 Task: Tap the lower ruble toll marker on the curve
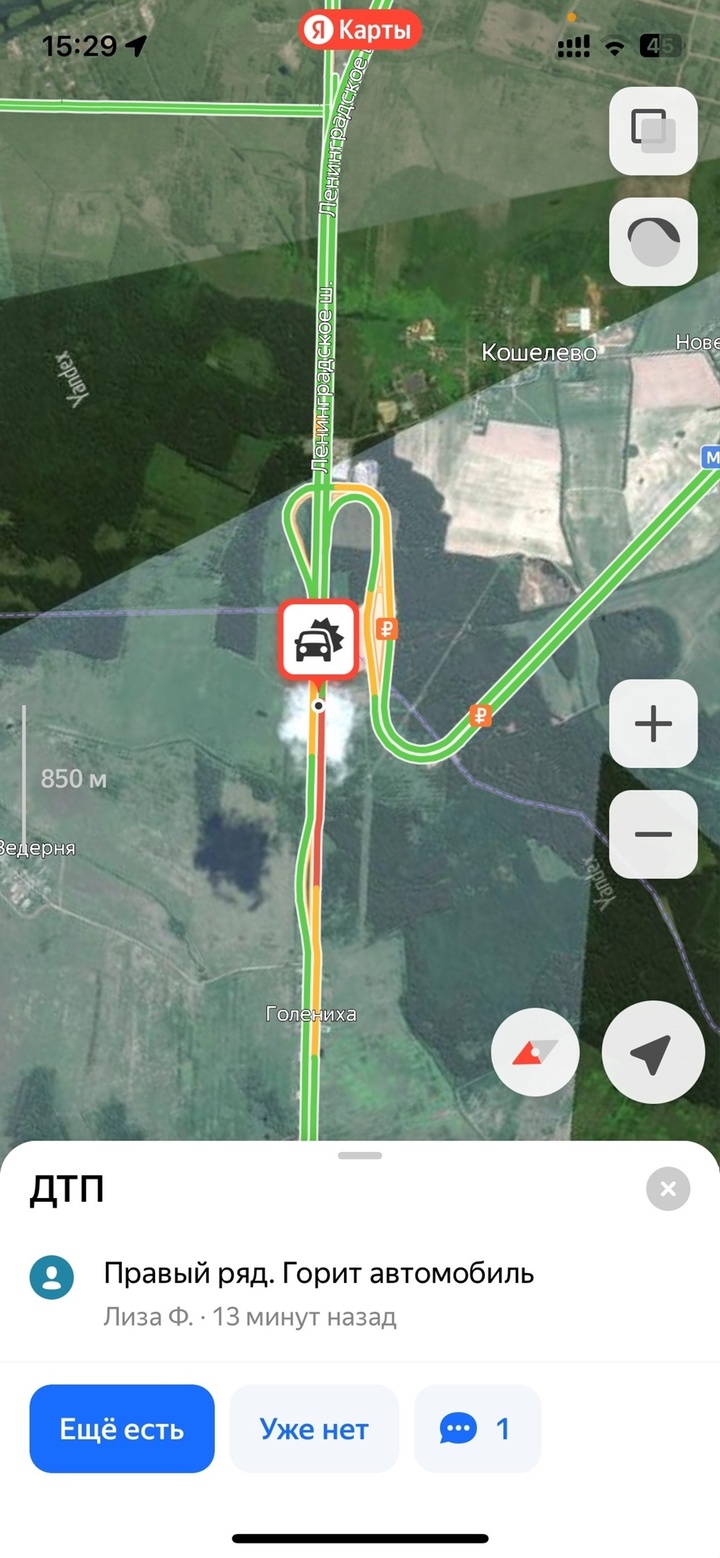[x=481, y=715]
